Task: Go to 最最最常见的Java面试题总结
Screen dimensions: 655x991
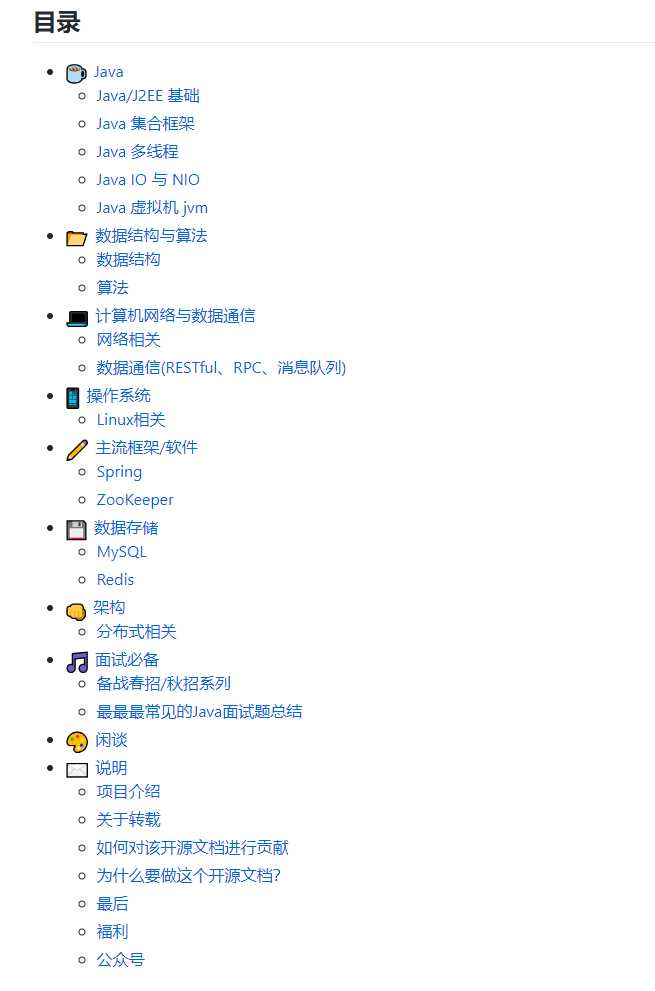Action: pyautogui.click(x=199, y=712)
